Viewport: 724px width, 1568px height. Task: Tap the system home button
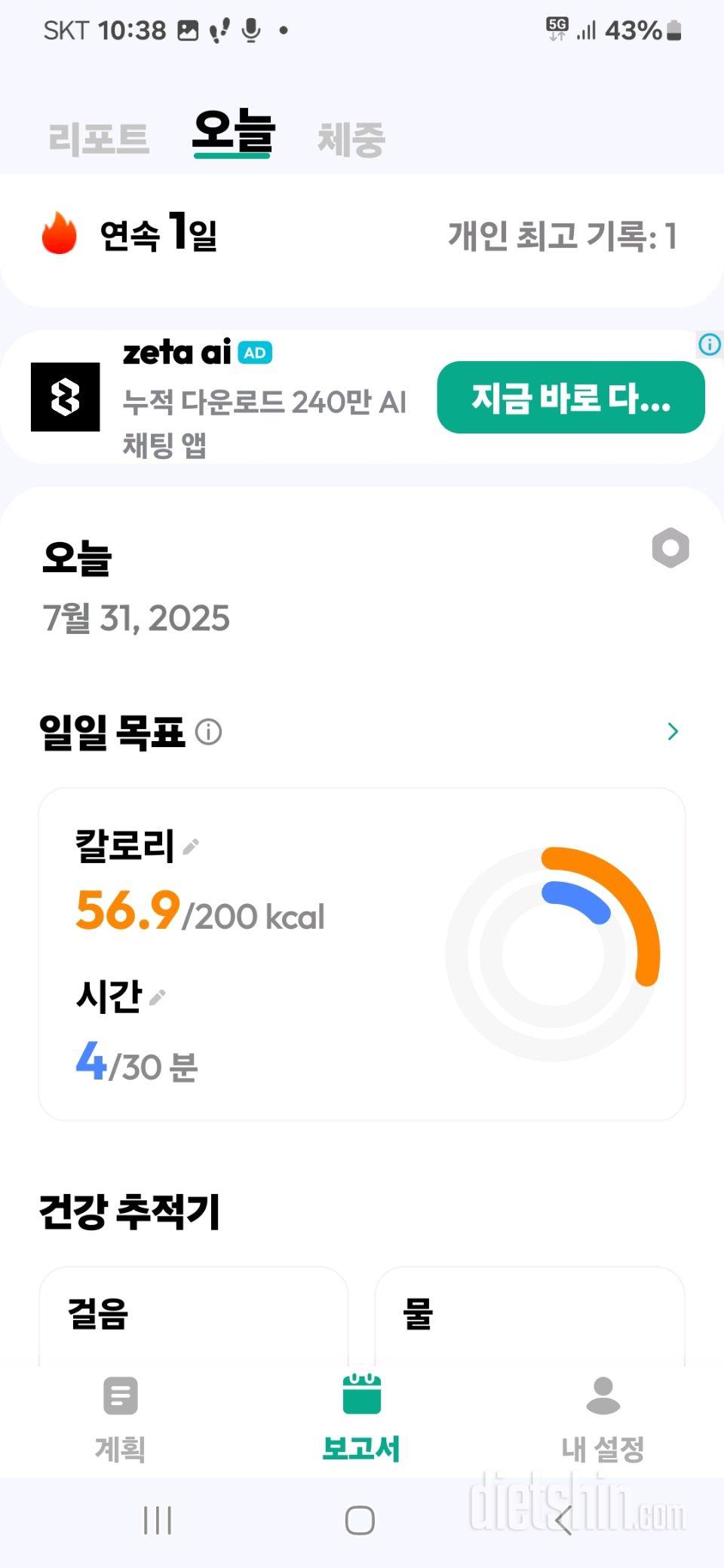[360, 1521]
